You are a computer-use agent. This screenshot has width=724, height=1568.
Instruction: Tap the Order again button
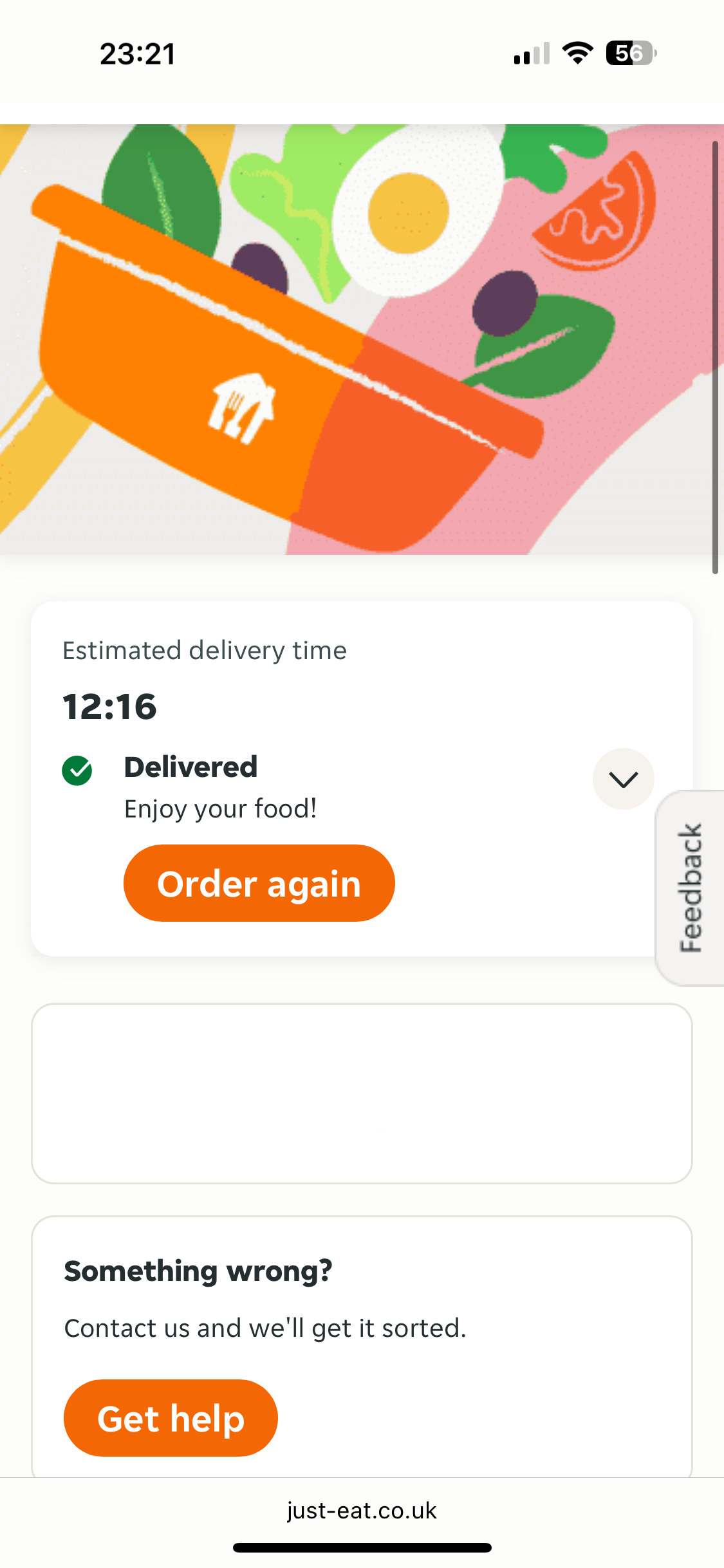(259, 883)
